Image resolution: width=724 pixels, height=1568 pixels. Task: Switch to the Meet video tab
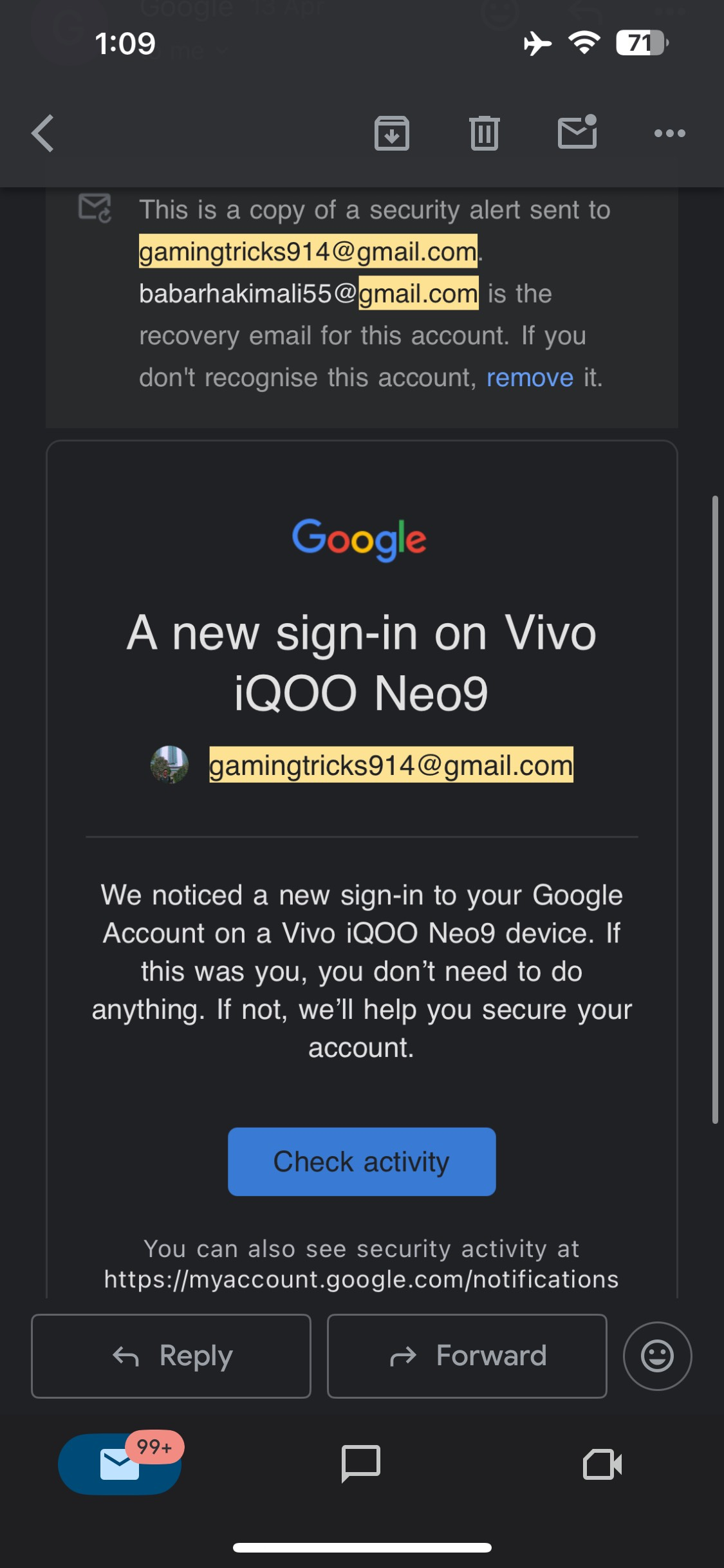(602, 1464)
